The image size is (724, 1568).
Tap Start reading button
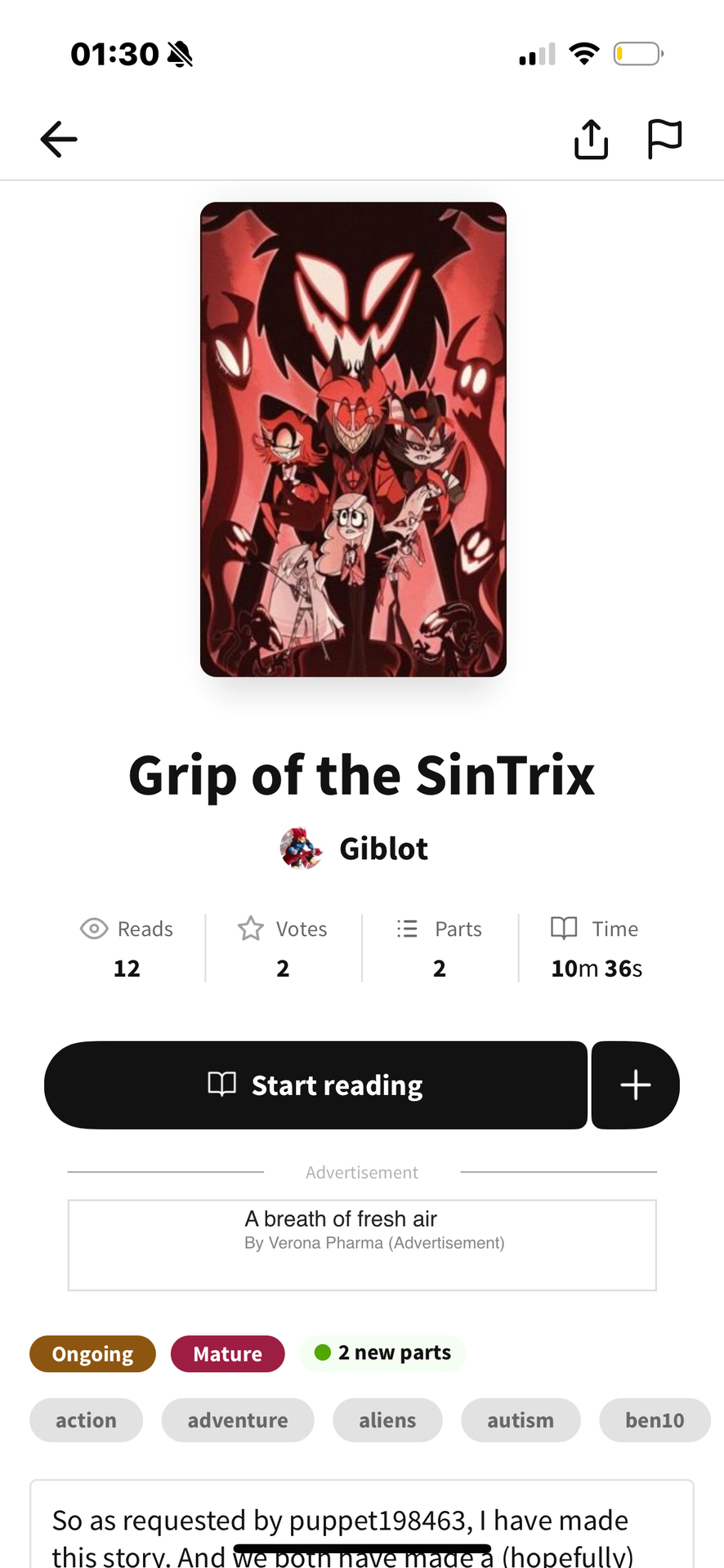click(315, 1085)
